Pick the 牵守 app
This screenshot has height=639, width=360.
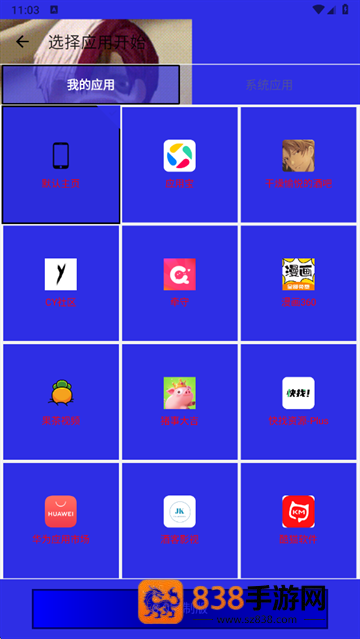pyautogui.click(x=180, y=283)
